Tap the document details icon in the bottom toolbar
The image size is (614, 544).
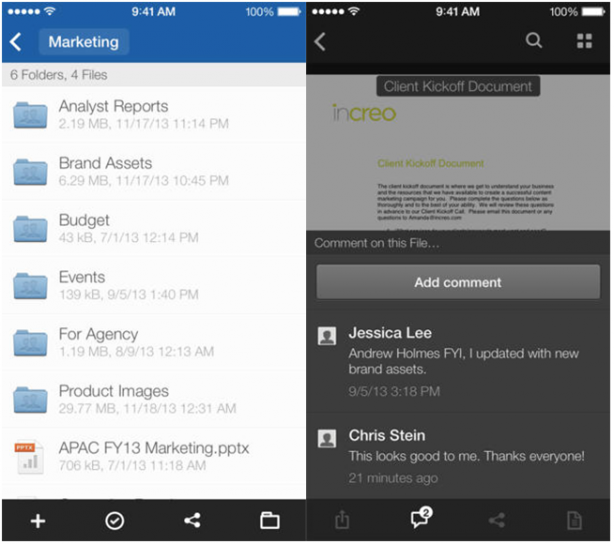[574, 520]
